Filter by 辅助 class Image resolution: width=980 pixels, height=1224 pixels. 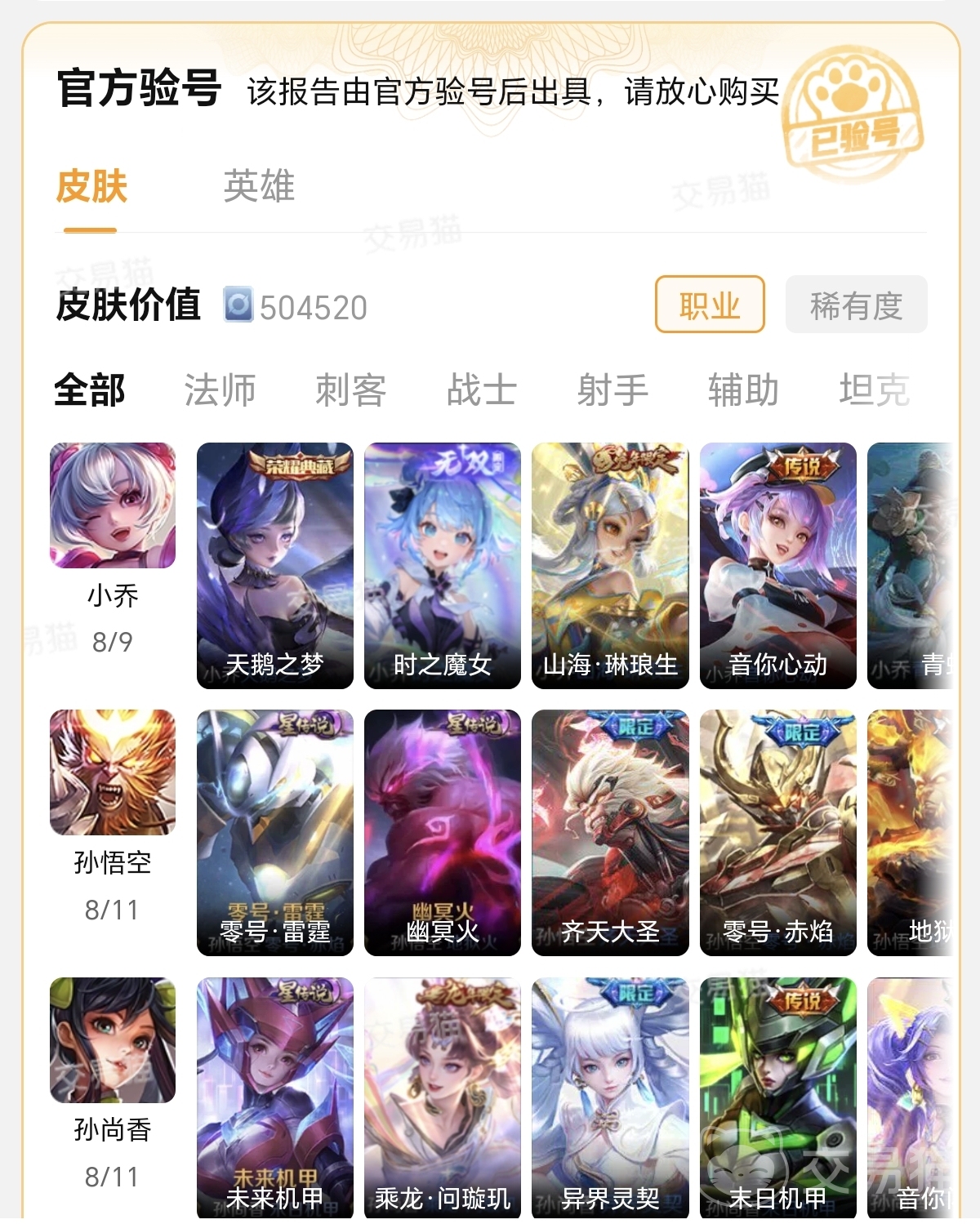click(743, 389)
